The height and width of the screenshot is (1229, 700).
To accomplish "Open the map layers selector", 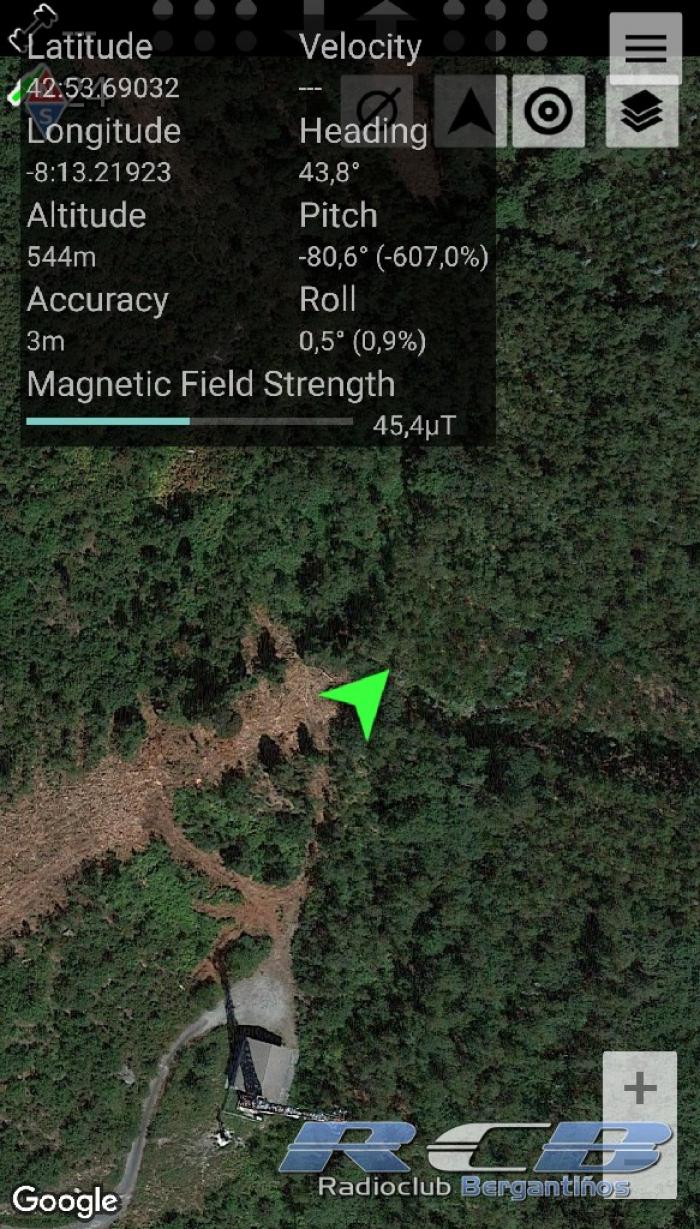I will [x=641, y=112].
